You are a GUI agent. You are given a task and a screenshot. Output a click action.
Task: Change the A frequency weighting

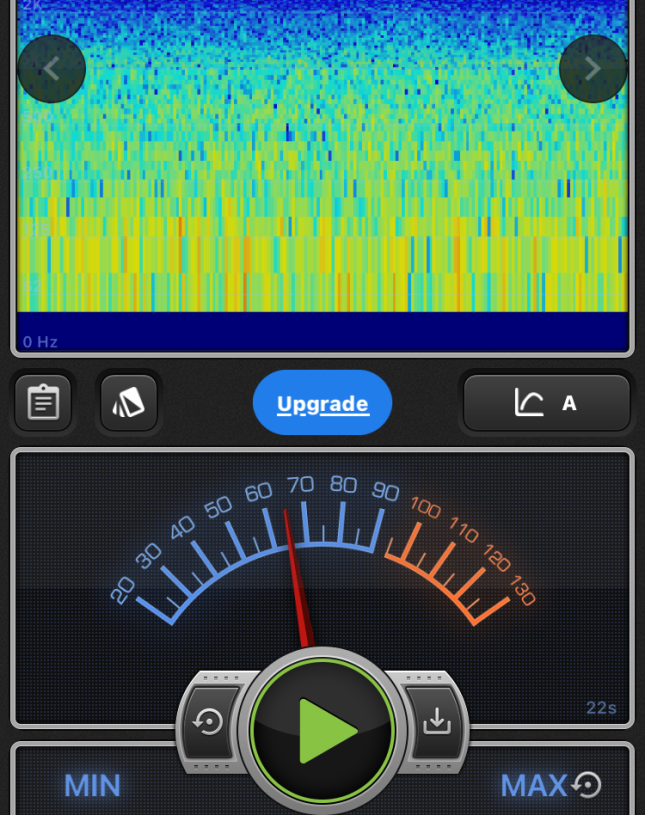(x=546, y=403)
